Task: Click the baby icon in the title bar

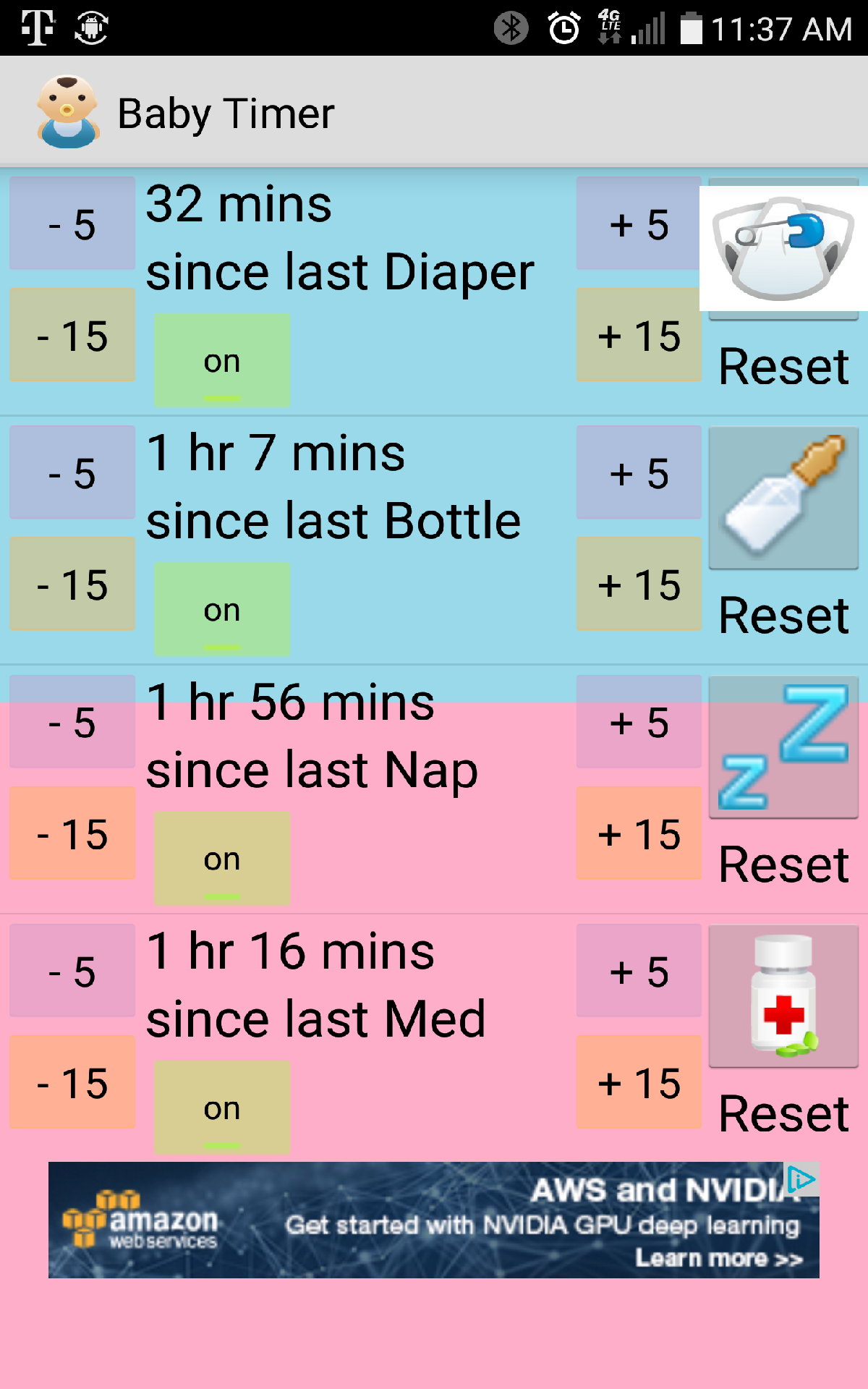Action: point(69,109)
